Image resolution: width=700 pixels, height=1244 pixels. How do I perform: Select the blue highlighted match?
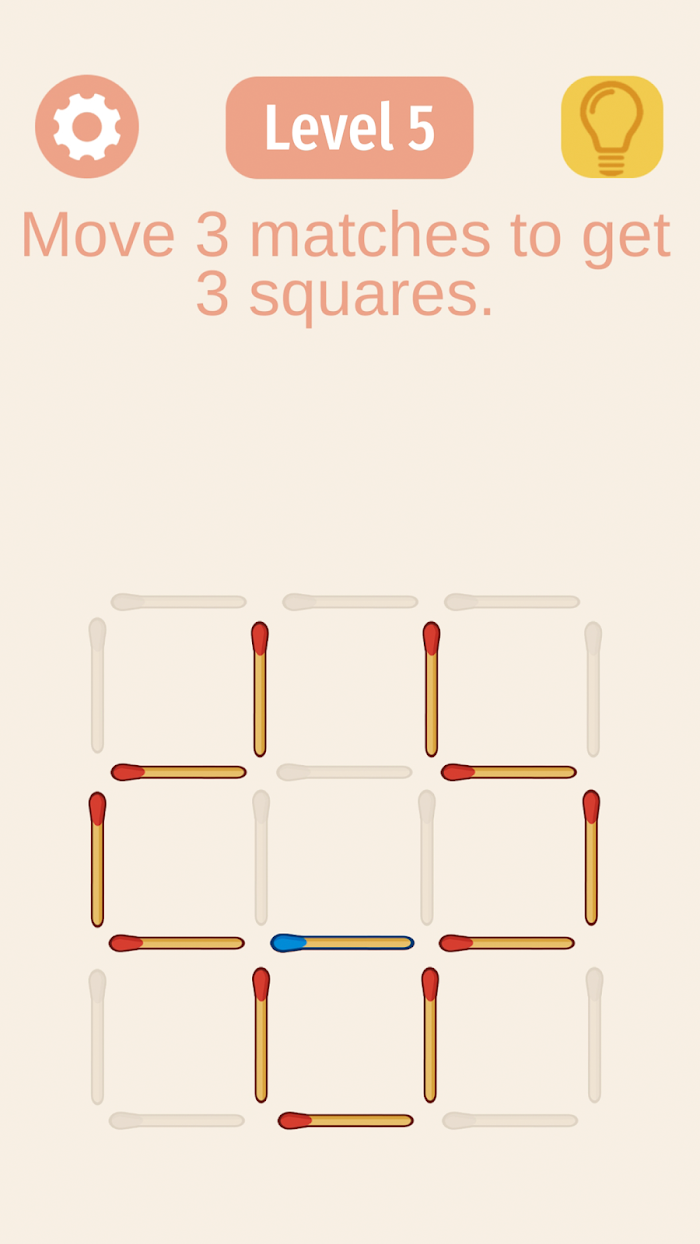coord(342,942)
